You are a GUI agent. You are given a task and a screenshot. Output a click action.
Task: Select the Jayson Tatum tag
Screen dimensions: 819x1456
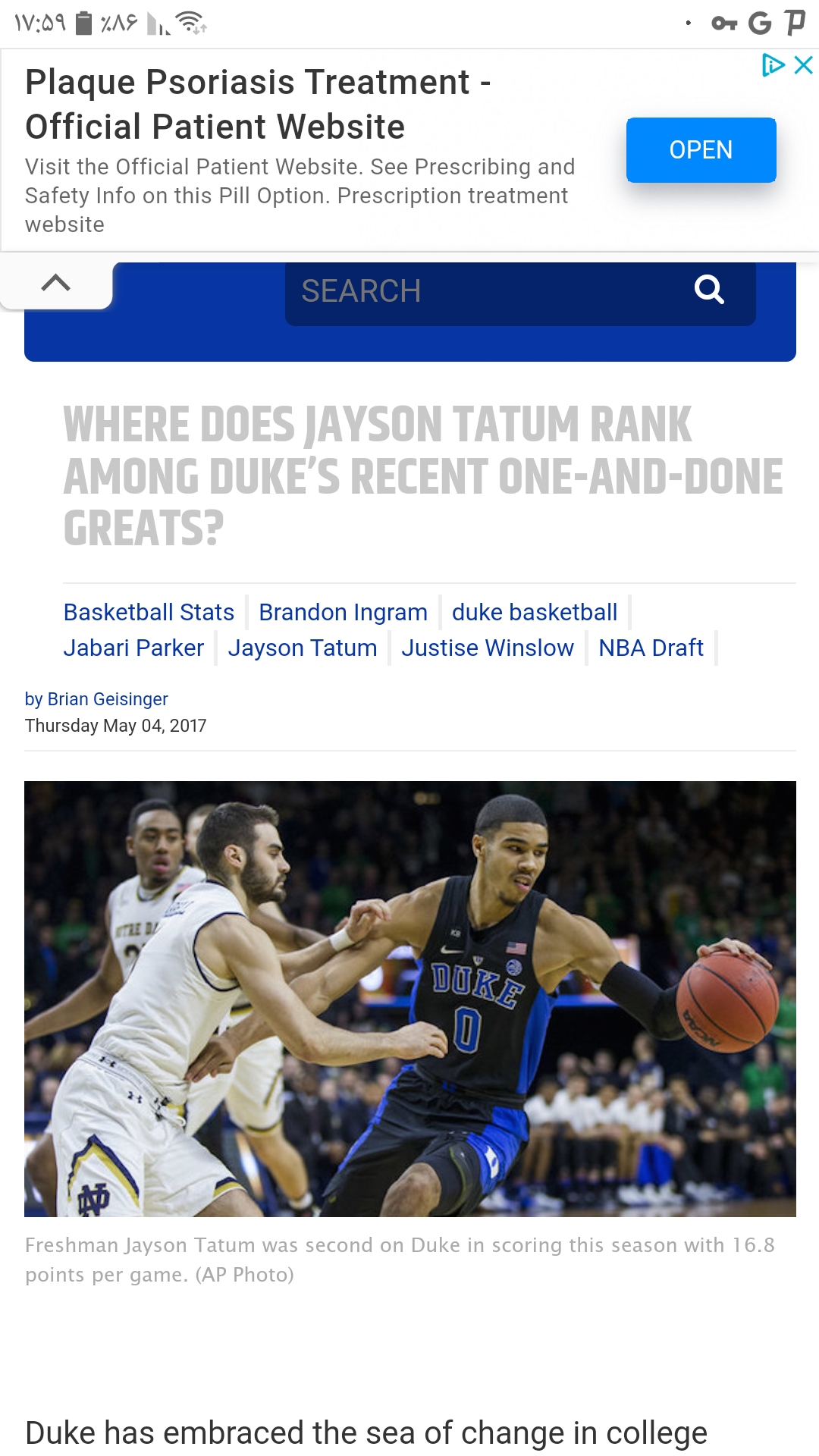303,648
